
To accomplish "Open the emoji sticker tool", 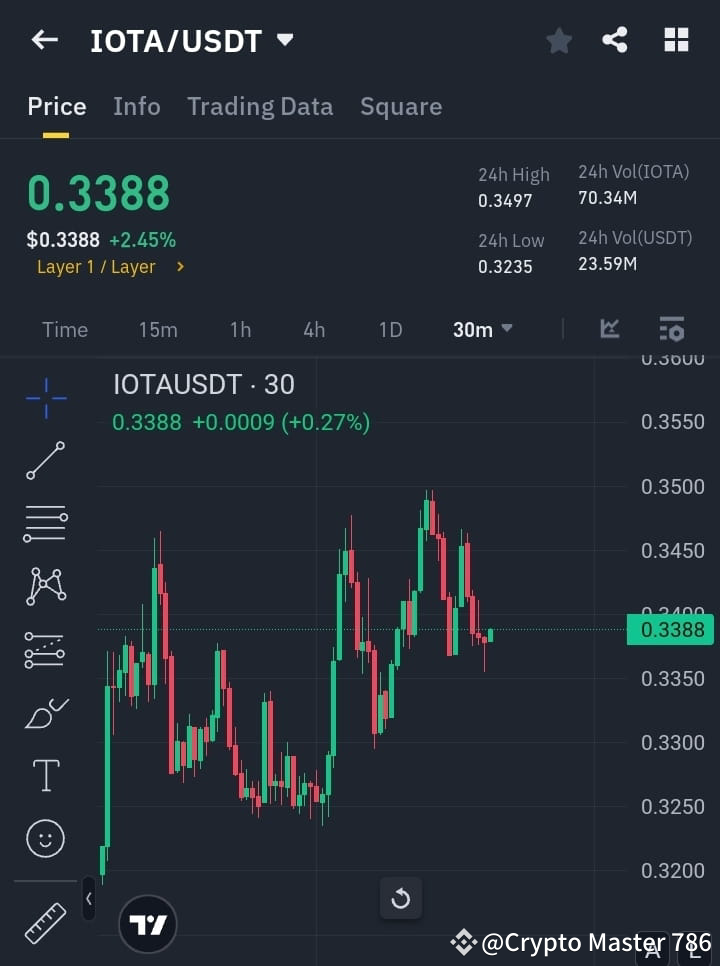I will tap(44, 838).
